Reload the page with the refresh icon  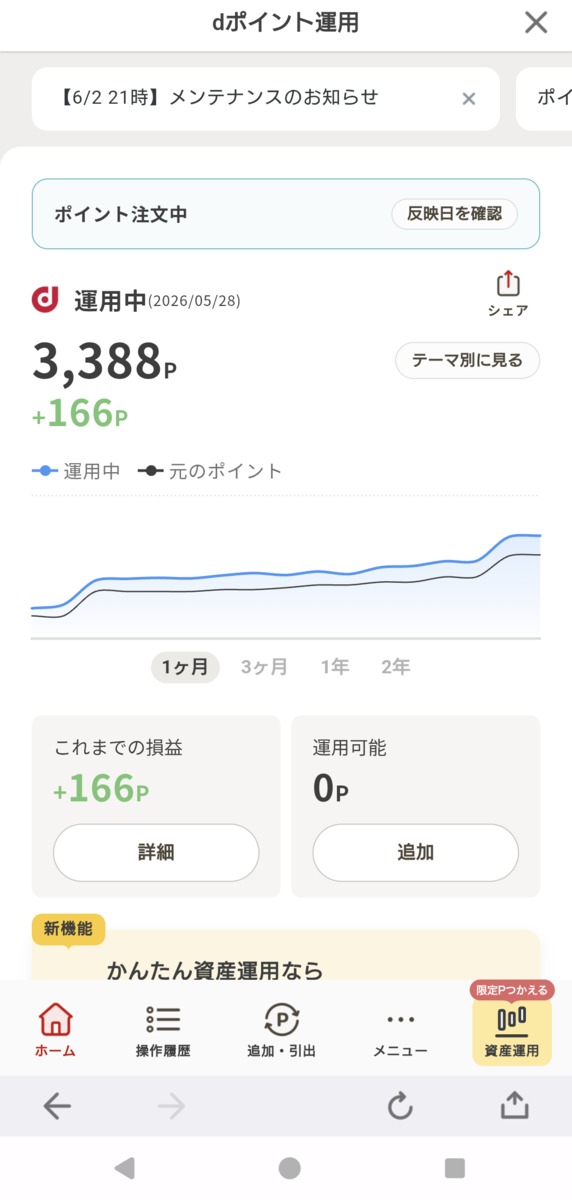(x=400, y=1105)
